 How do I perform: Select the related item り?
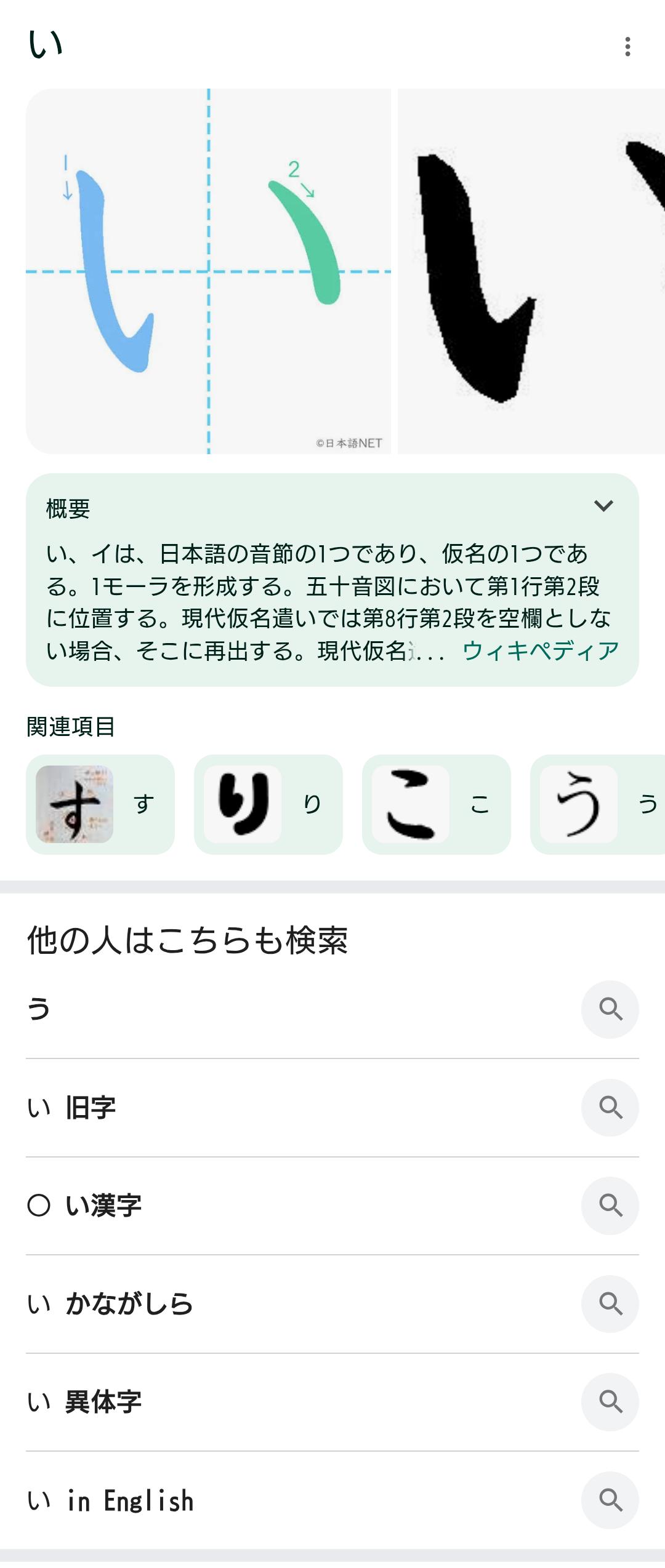click(268, 804)
